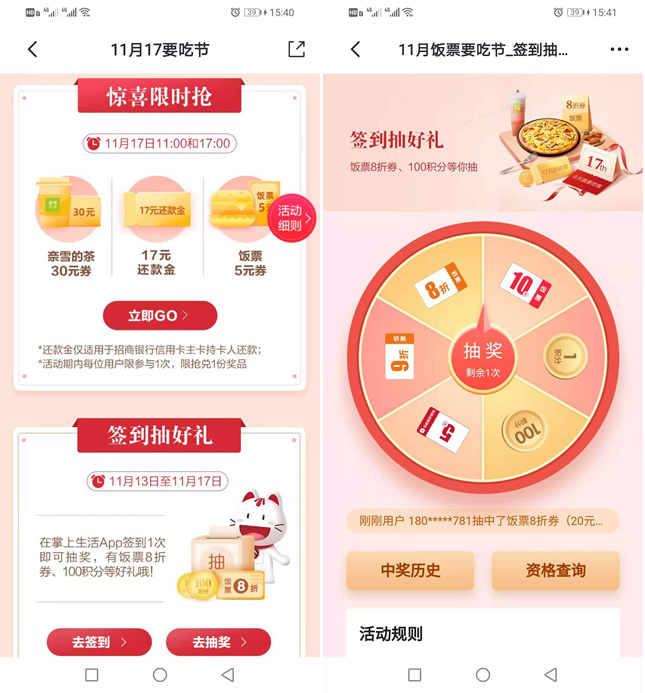View 中奖历史 records
This screenshot has height=693, width=645.
(x=410, y=571)
